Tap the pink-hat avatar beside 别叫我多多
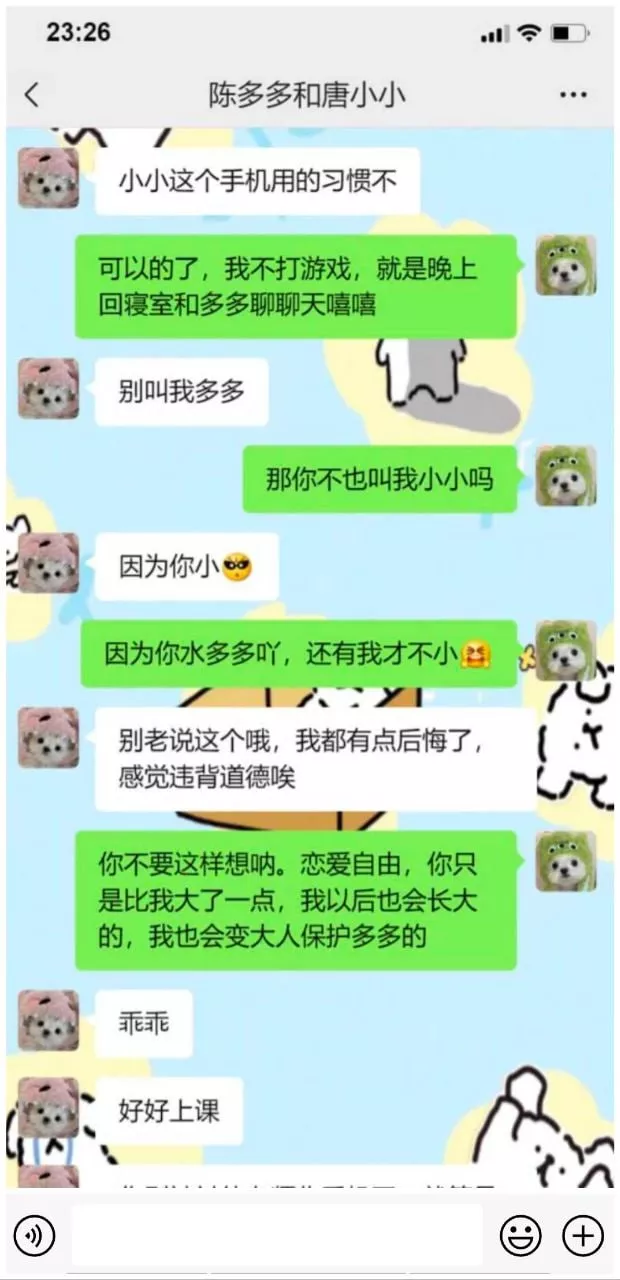The height and width of the screenshot is (1280, 620). point(48,388)
